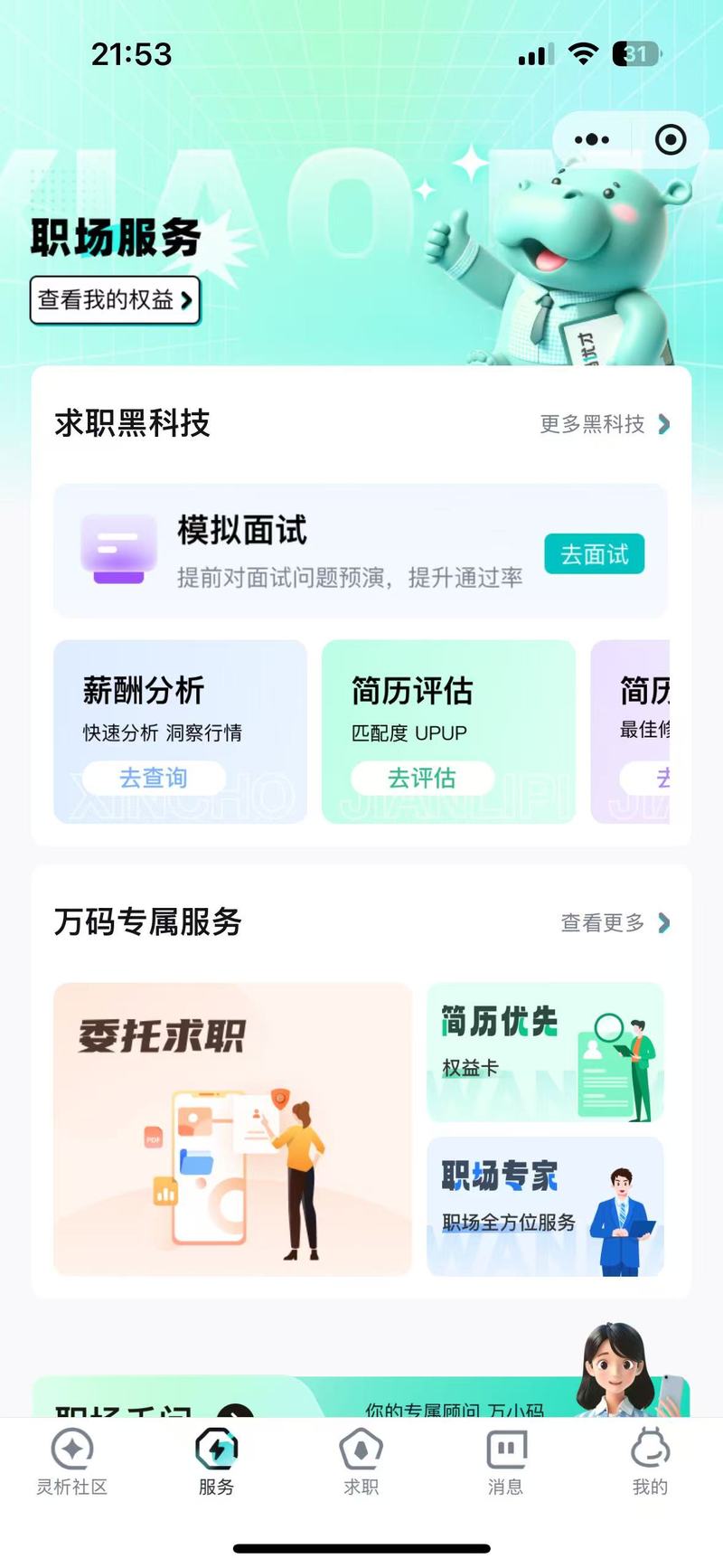Start mock interview with 去面试
The height and width of the screenshot is (1568, 723).
pos(594,554)
